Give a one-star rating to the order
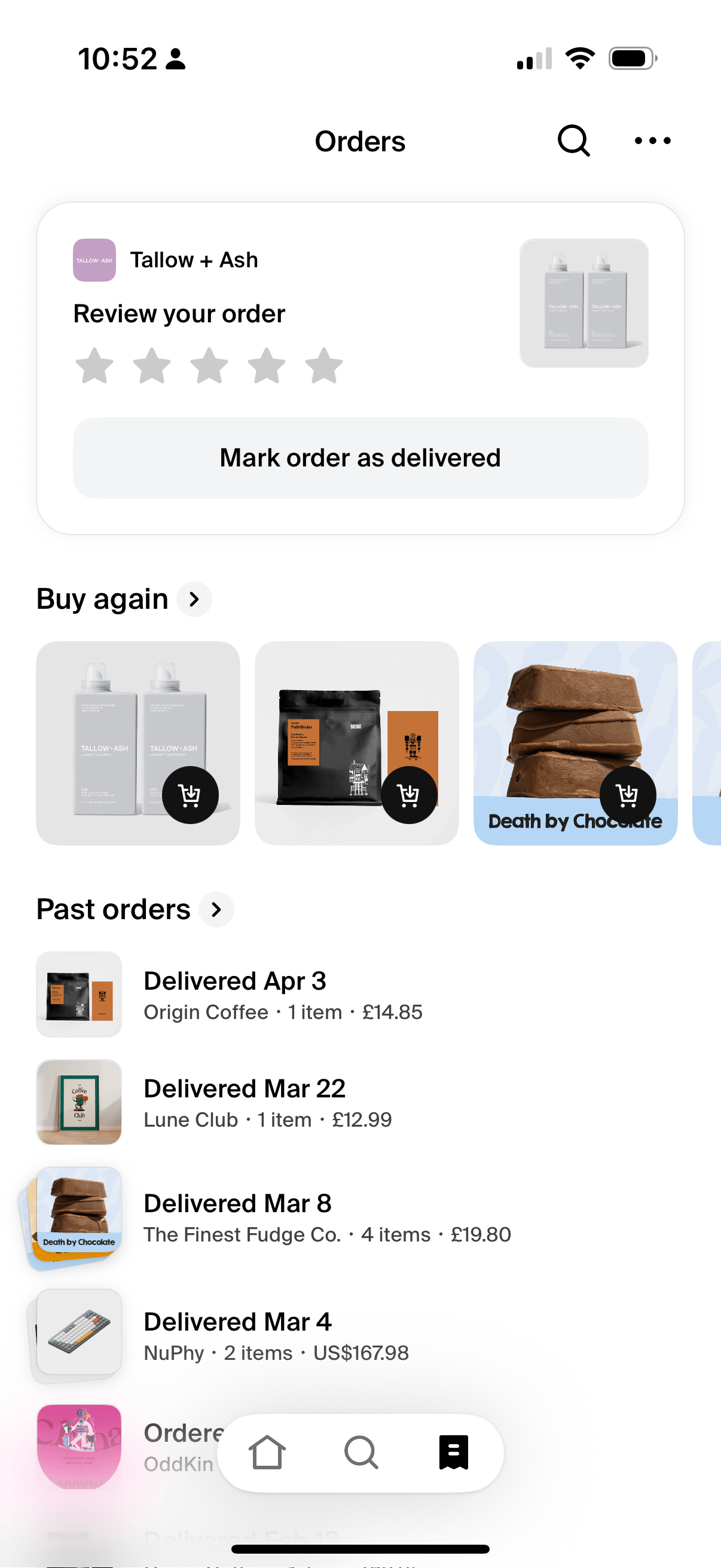This screenshot has width=721, height=1568. pyautogui.click(x=95, y=365)
